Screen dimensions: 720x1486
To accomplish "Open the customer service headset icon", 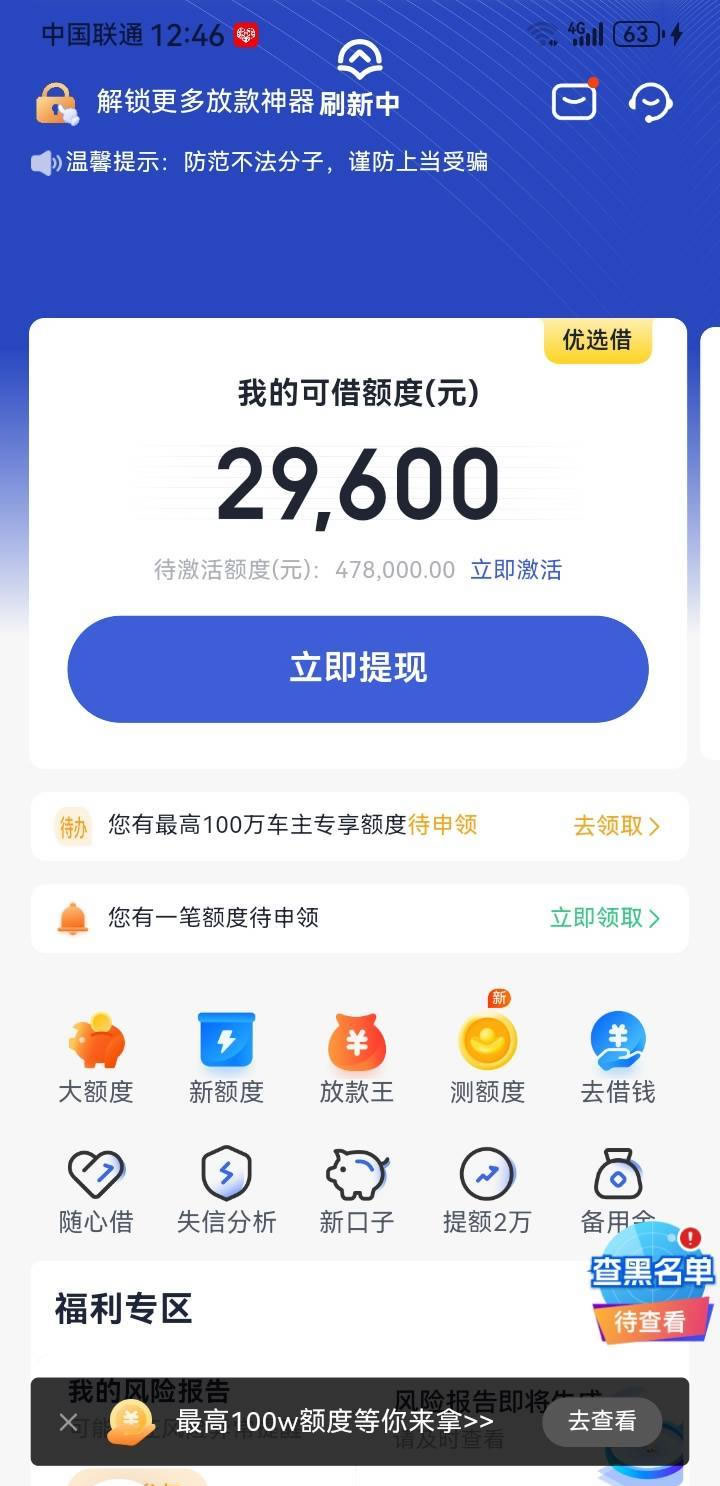I will tap(650, 101).
